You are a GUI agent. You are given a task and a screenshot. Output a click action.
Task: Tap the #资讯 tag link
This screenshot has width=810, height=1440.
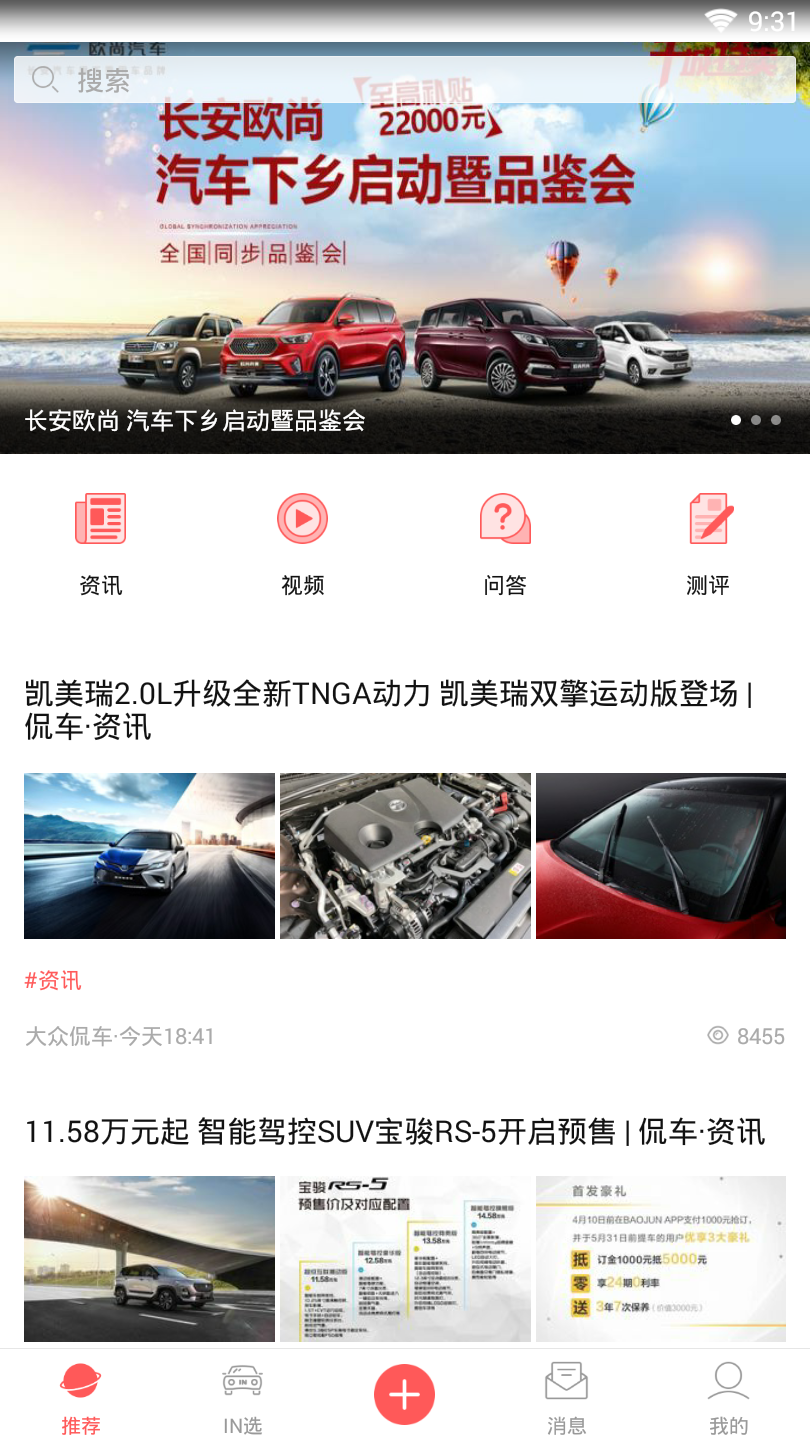[x=53, y=980]
